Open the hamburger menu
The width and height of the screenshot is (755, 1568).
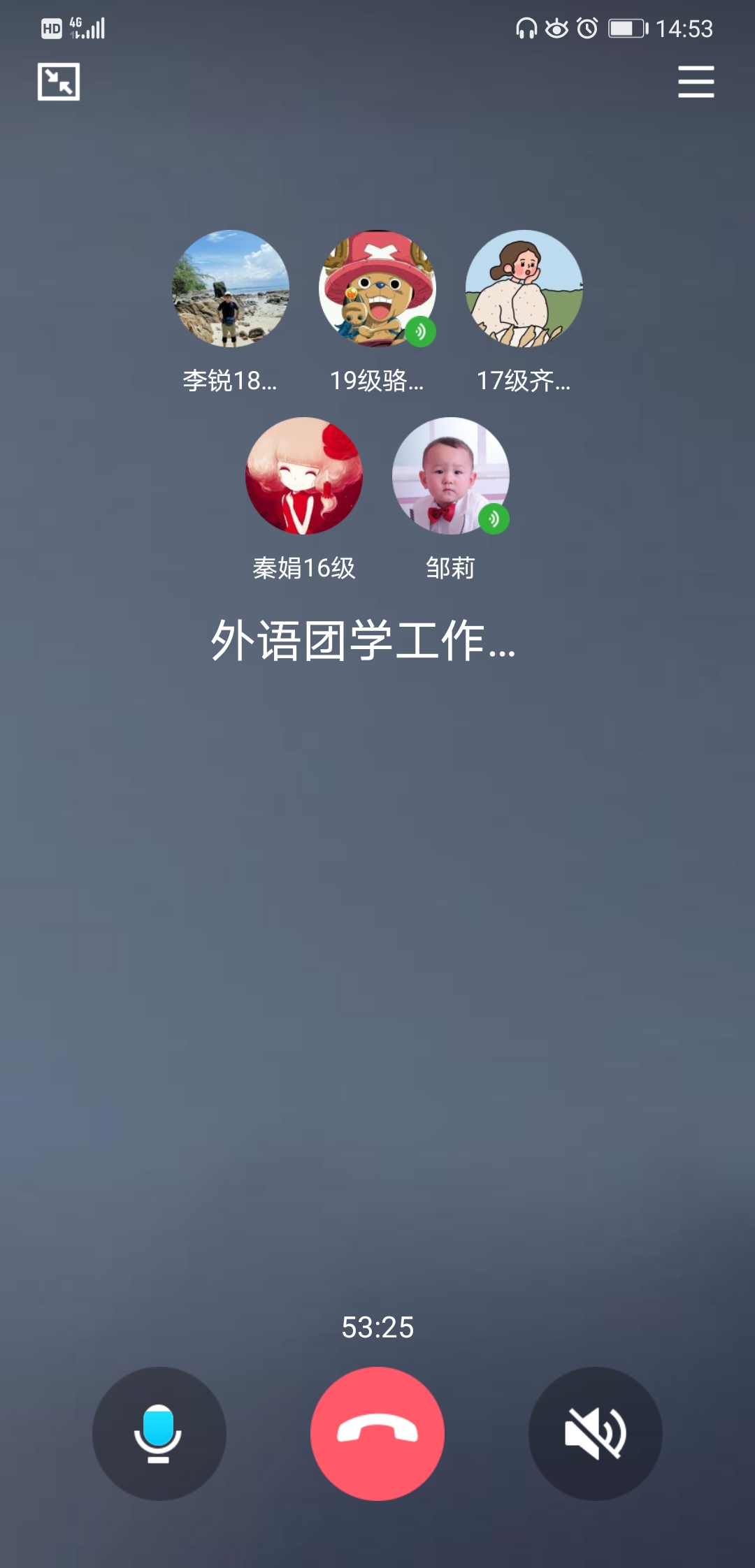point(696,82)
